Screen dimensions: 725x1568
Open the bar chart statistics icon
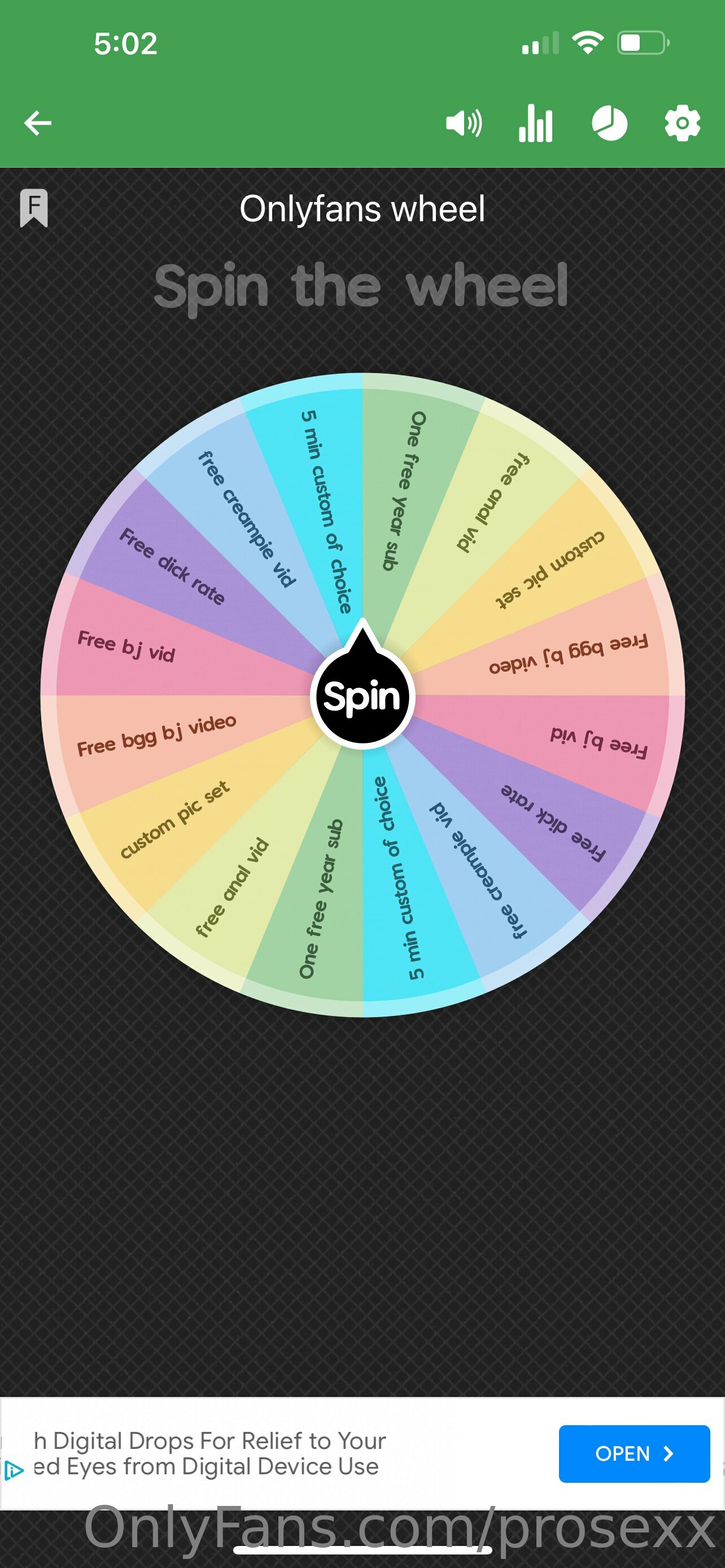[536, 124]
